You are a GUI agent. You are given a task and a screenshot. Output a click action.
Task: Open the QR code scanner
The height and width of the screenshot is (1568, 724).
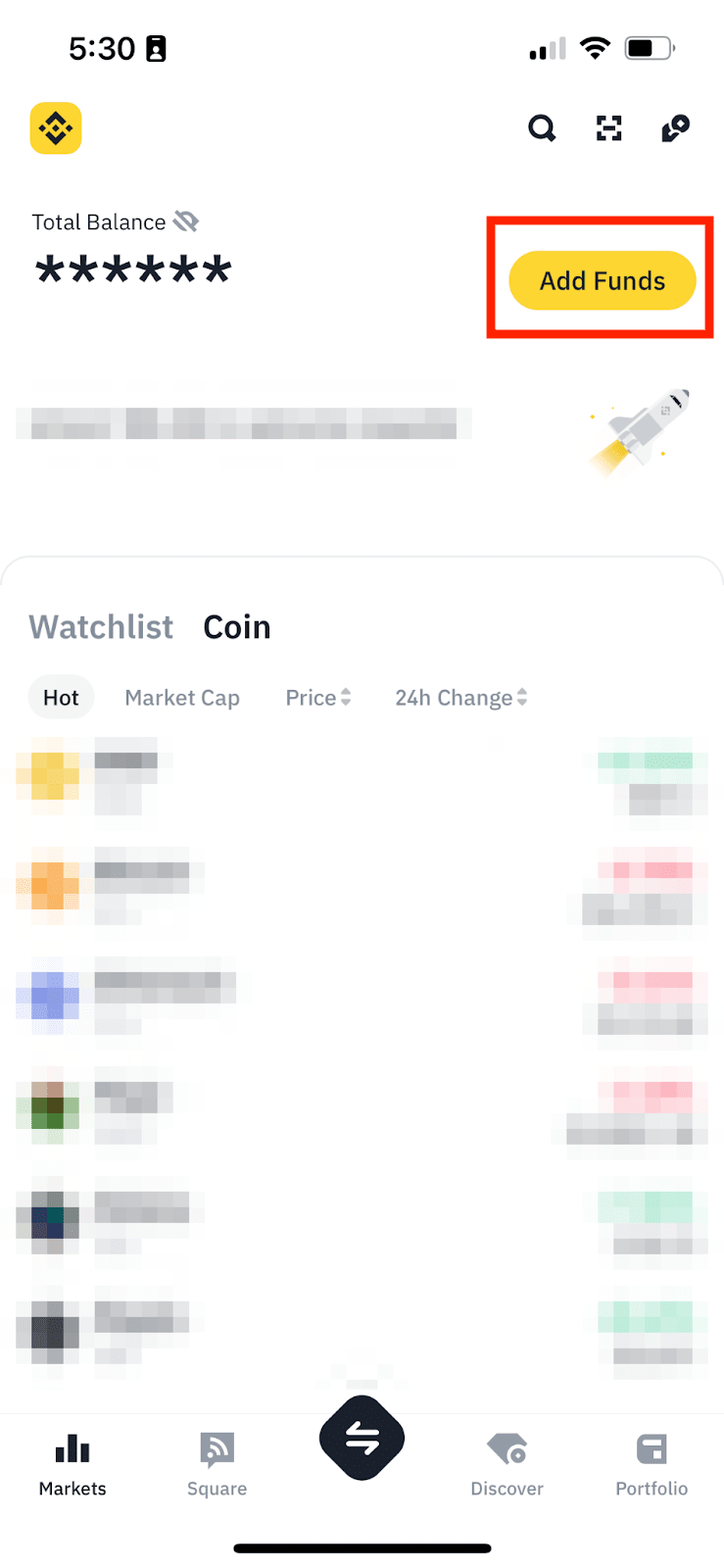click(609, 128)
